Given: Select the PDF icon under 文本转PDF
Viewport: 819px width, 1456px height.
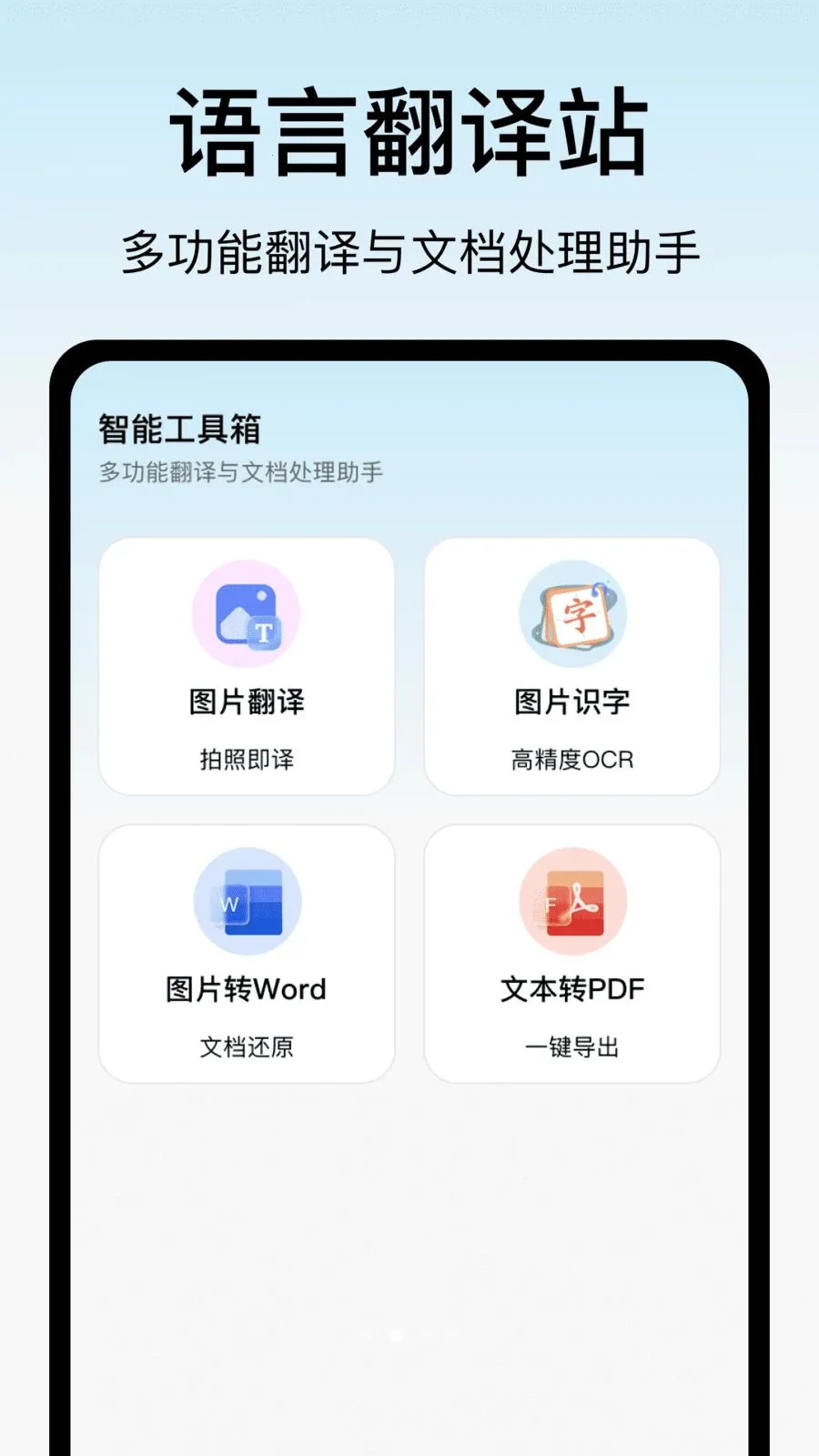Looking at the screenshot, I should (571, 900).
